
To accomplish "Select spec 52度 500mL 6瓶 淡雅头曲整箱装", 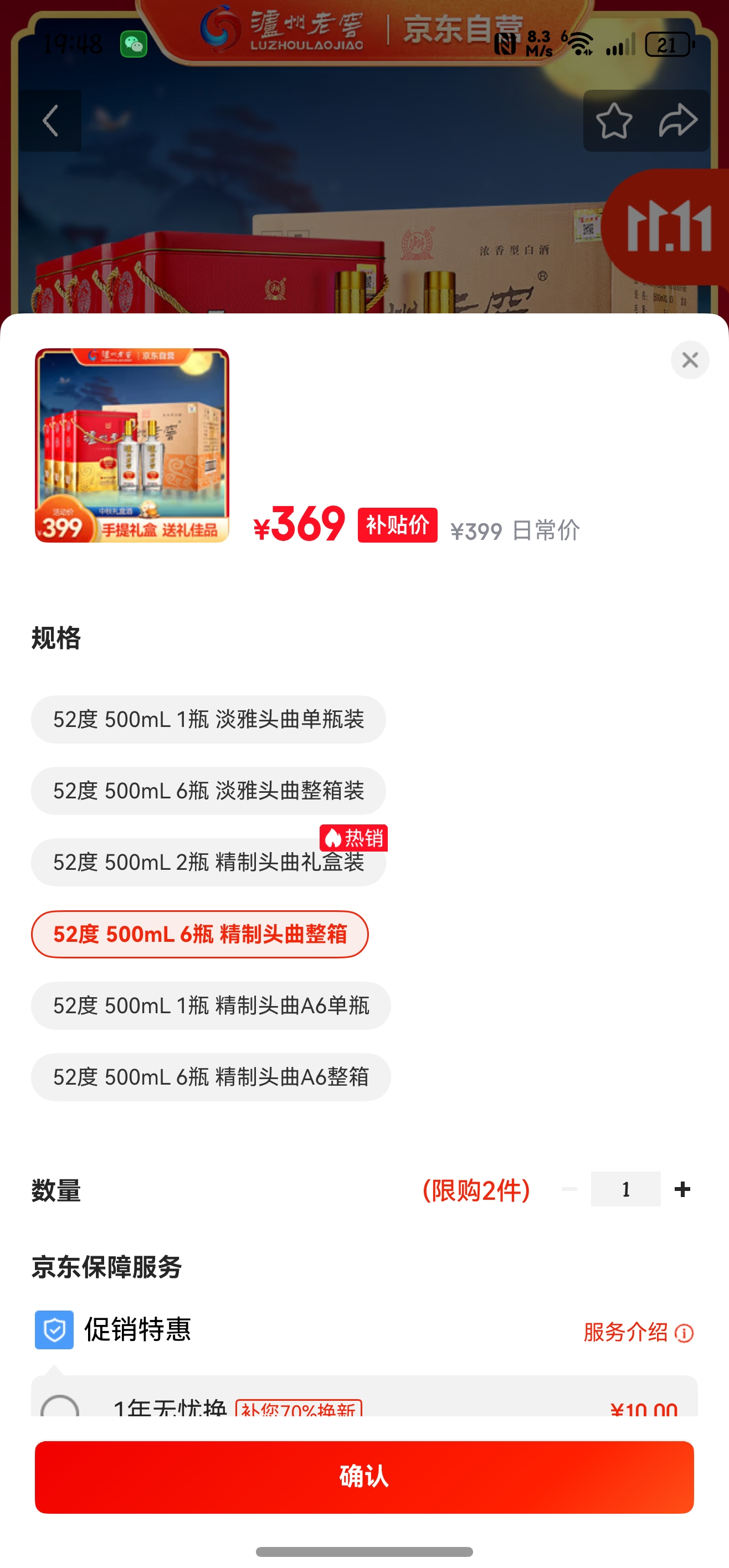I will click(208, 791).
